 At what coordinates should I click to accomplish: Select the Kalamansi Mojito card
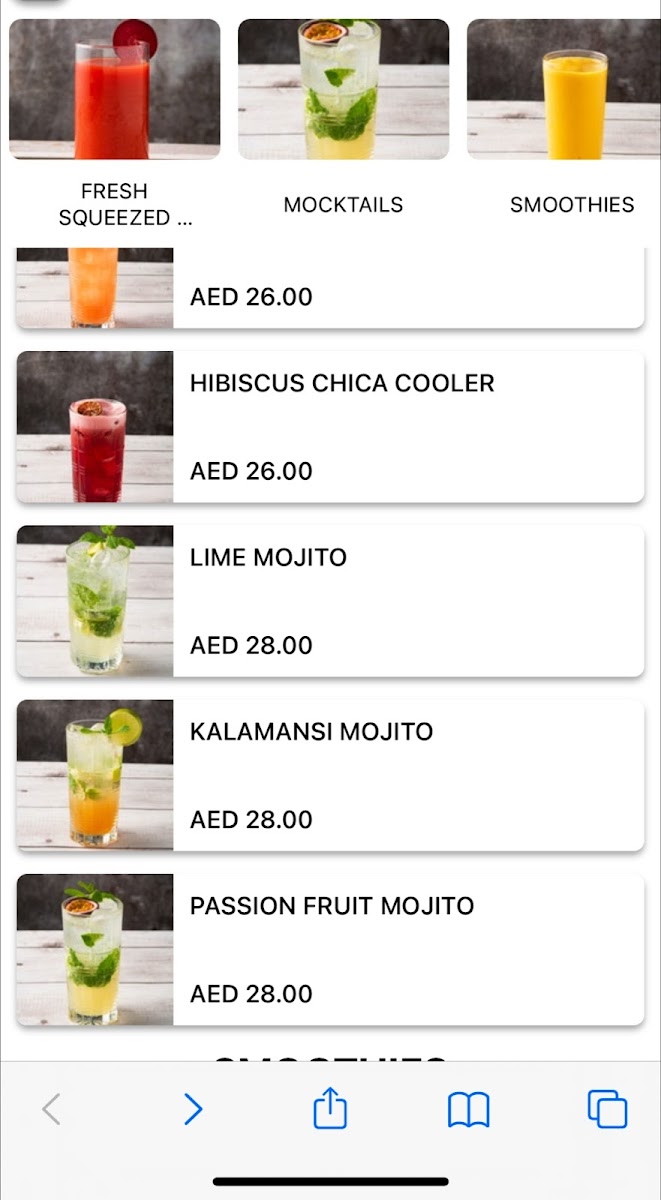tap(330, 775)
